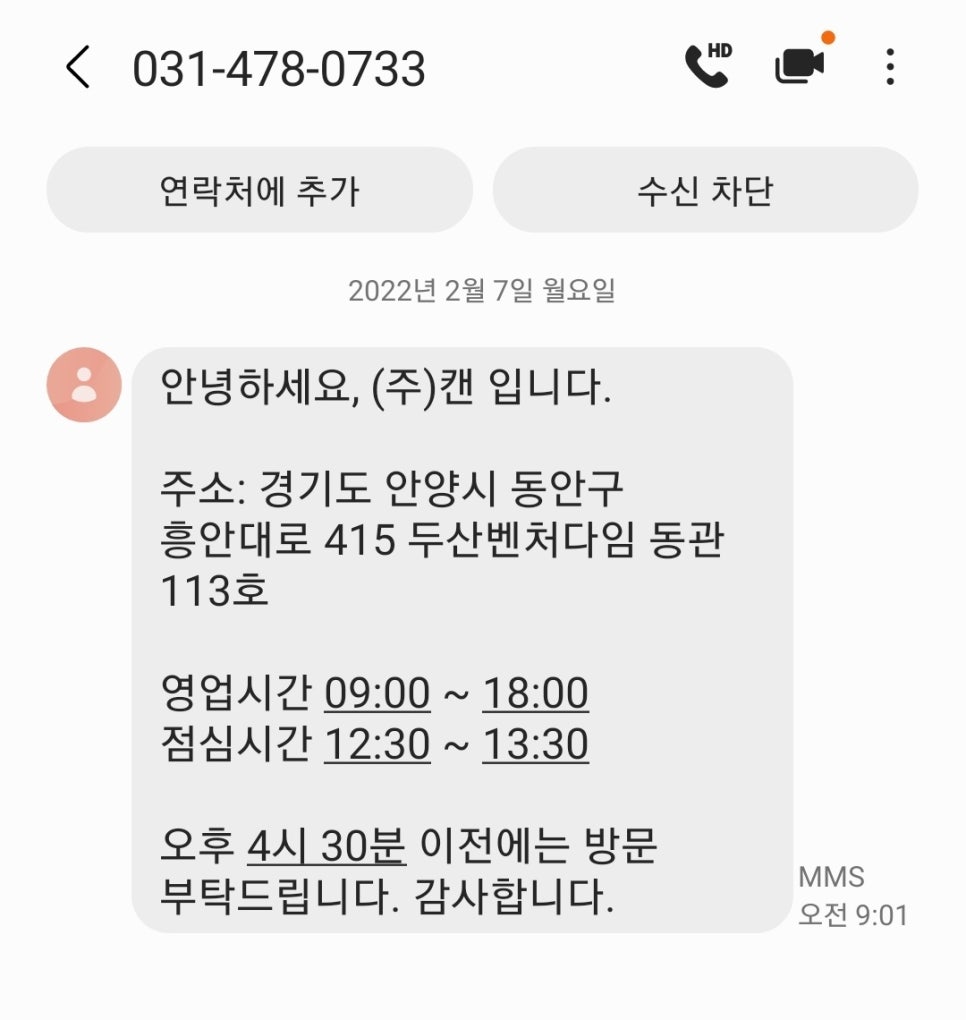Tap the back arrow to exit the conversation

click(77, 68)
